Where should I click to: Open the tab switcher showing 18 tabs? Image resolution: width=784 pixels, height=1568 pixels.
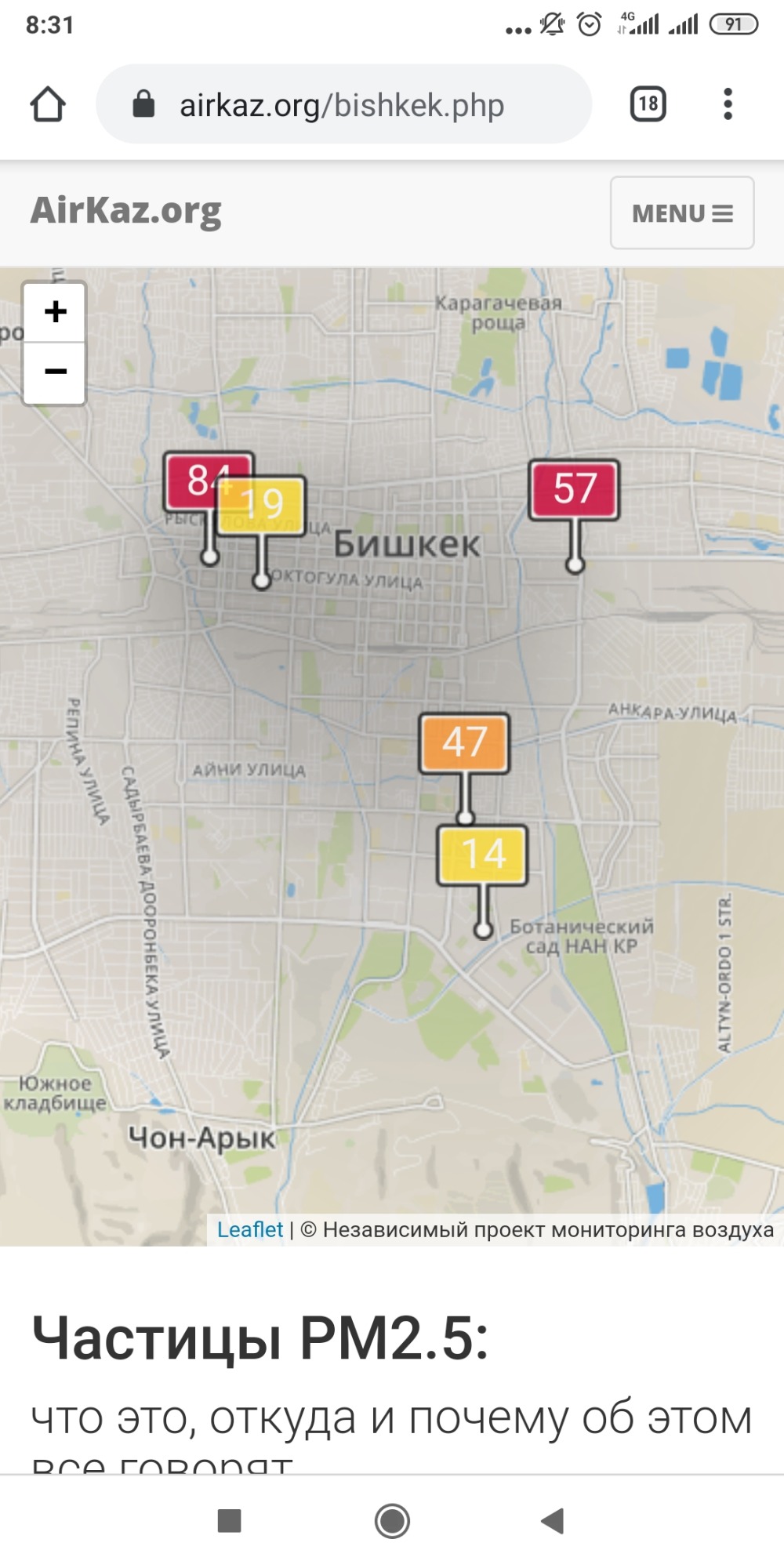pyautogui.click(x=648, y=104)
